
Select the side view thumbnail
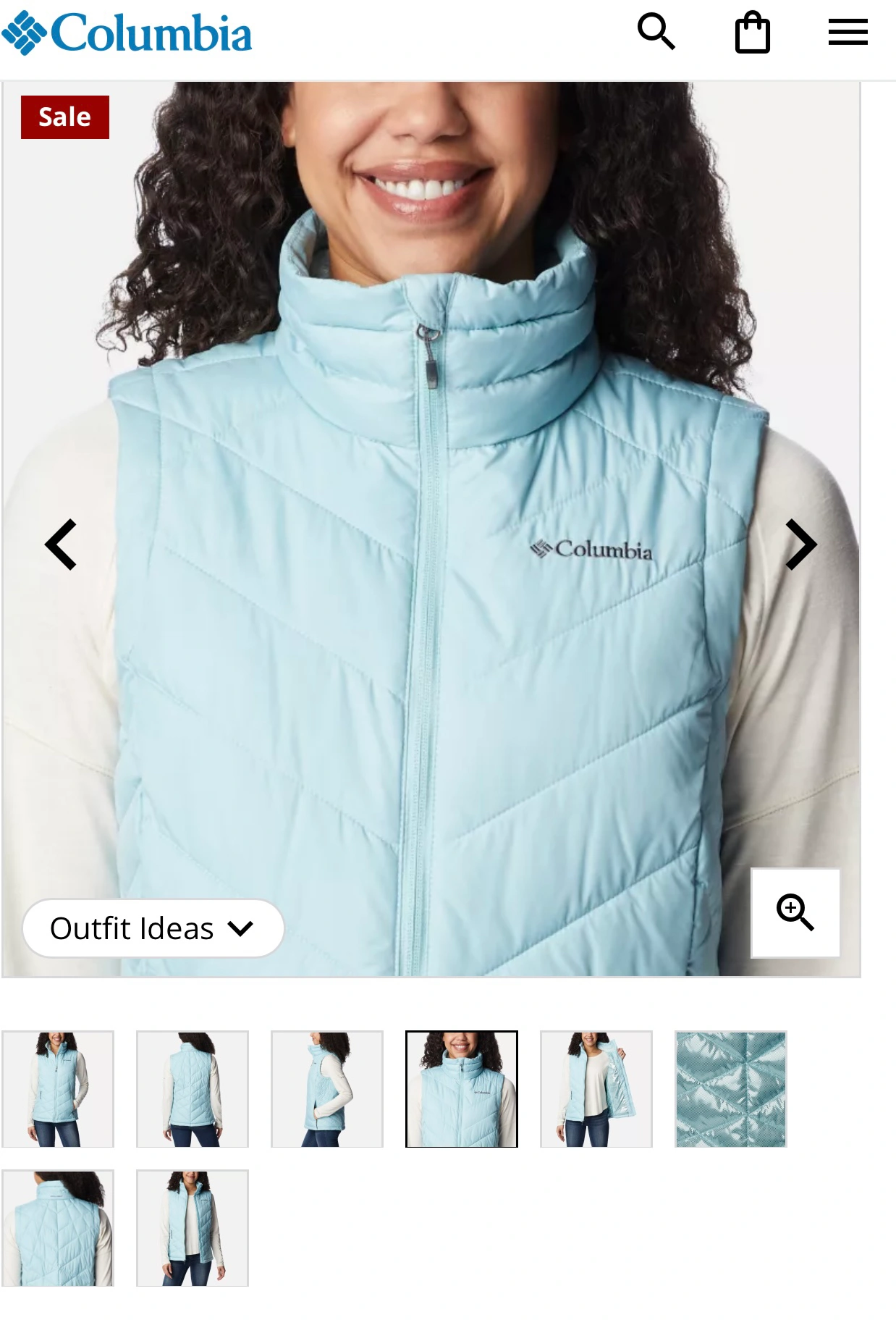pos(327,1088)
